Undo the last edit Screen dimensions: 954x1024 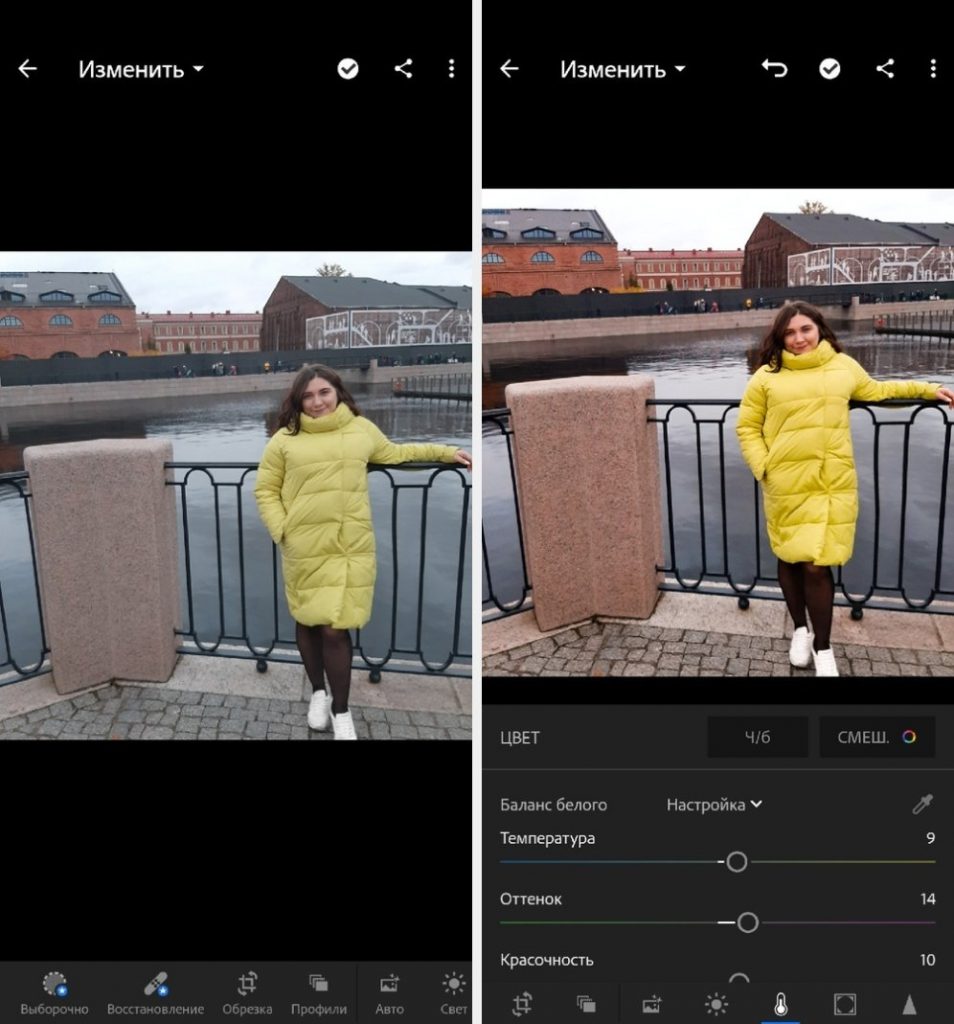click(774, 68)
